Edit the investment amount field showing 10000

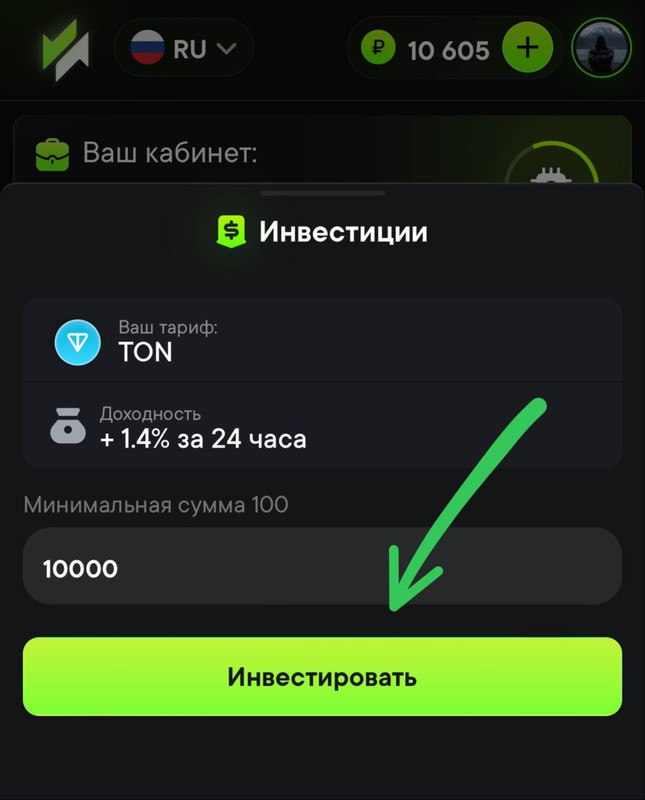322,568
